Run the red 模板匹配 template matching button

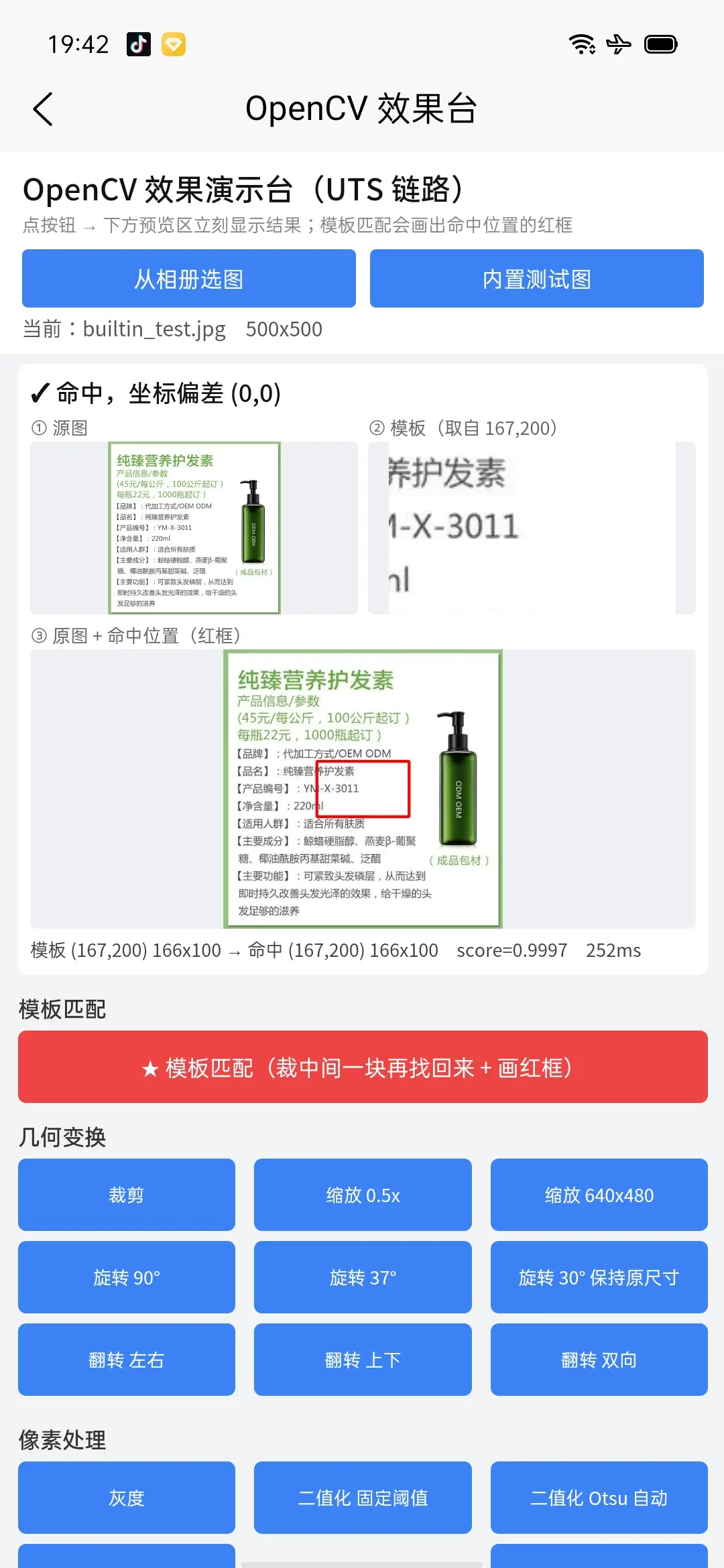click(x=363, y=1067)
